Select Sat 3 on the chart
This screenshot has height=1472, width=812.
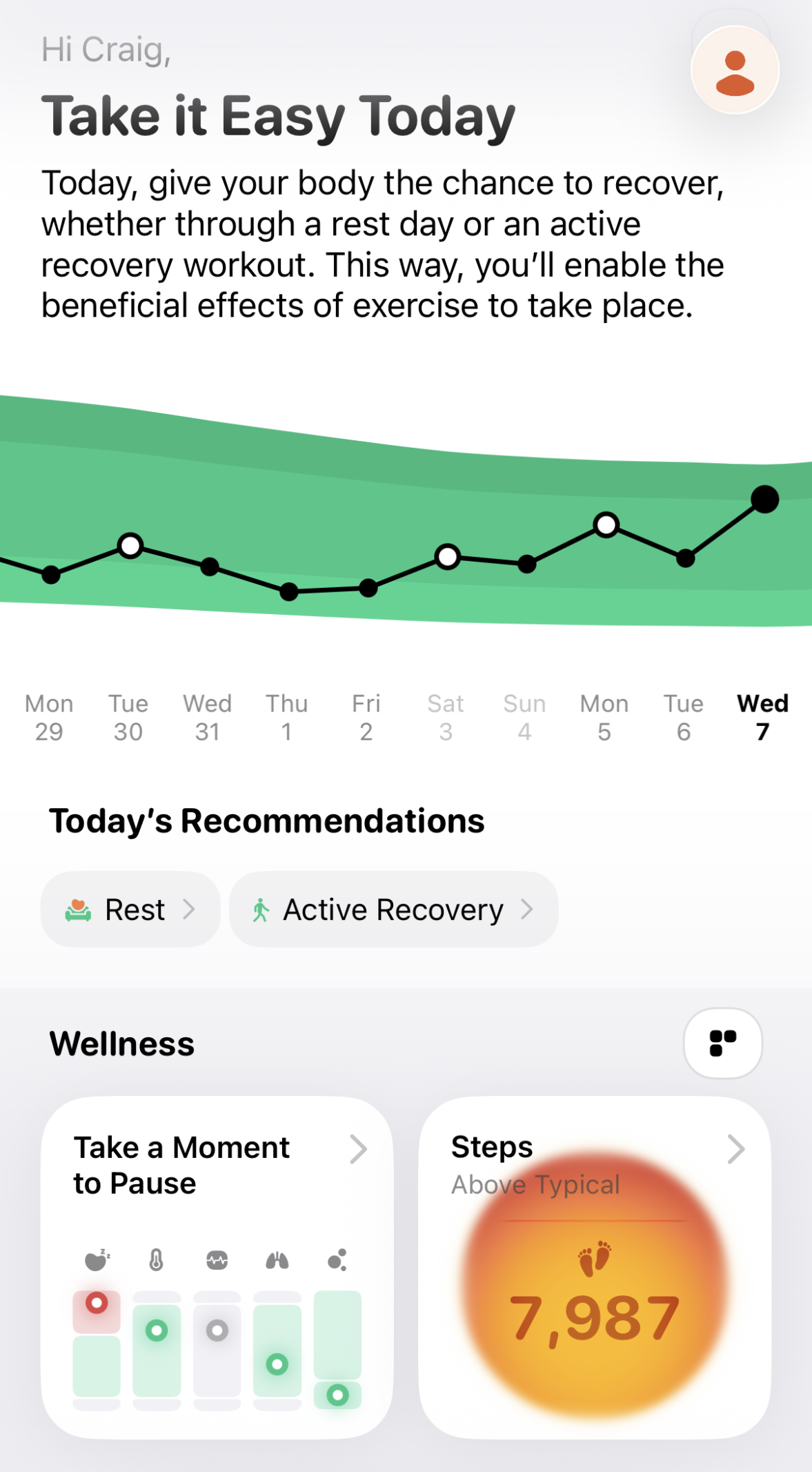click(446, 717)
